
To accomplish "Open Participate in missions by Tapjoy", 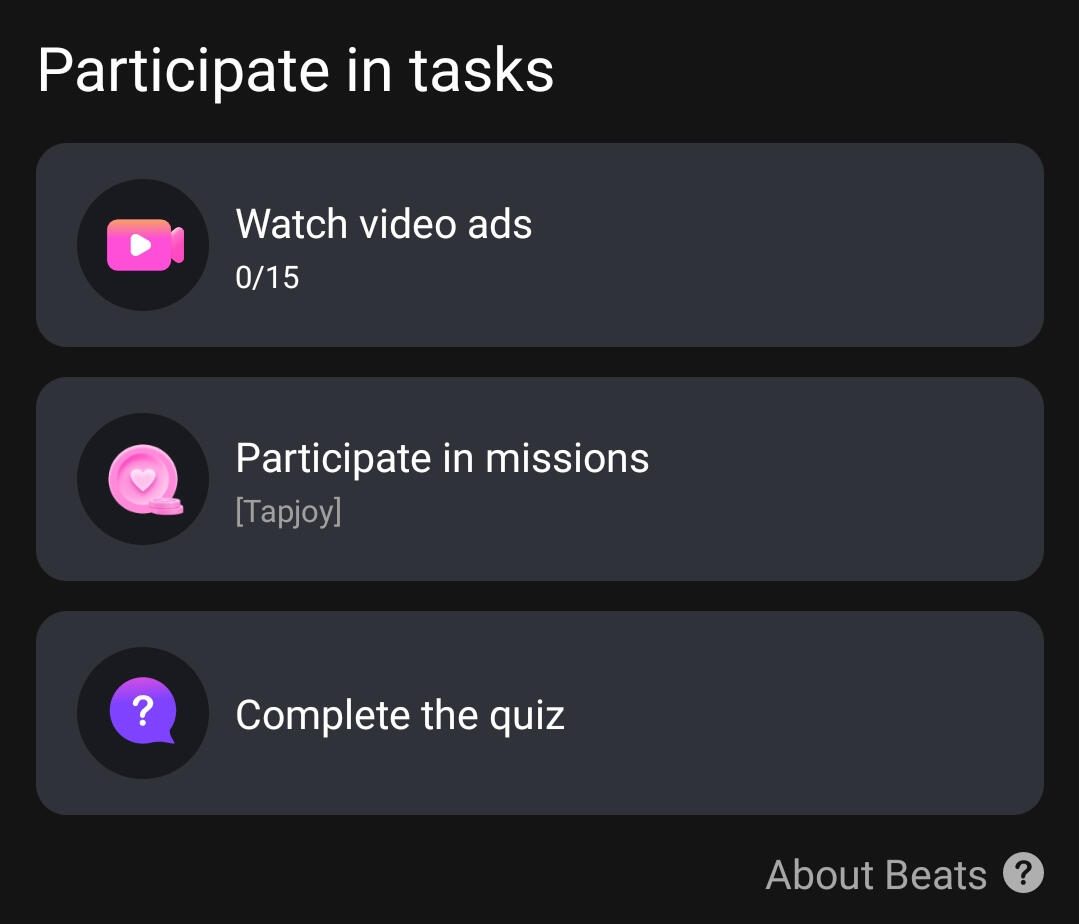I will pos(540,479).
